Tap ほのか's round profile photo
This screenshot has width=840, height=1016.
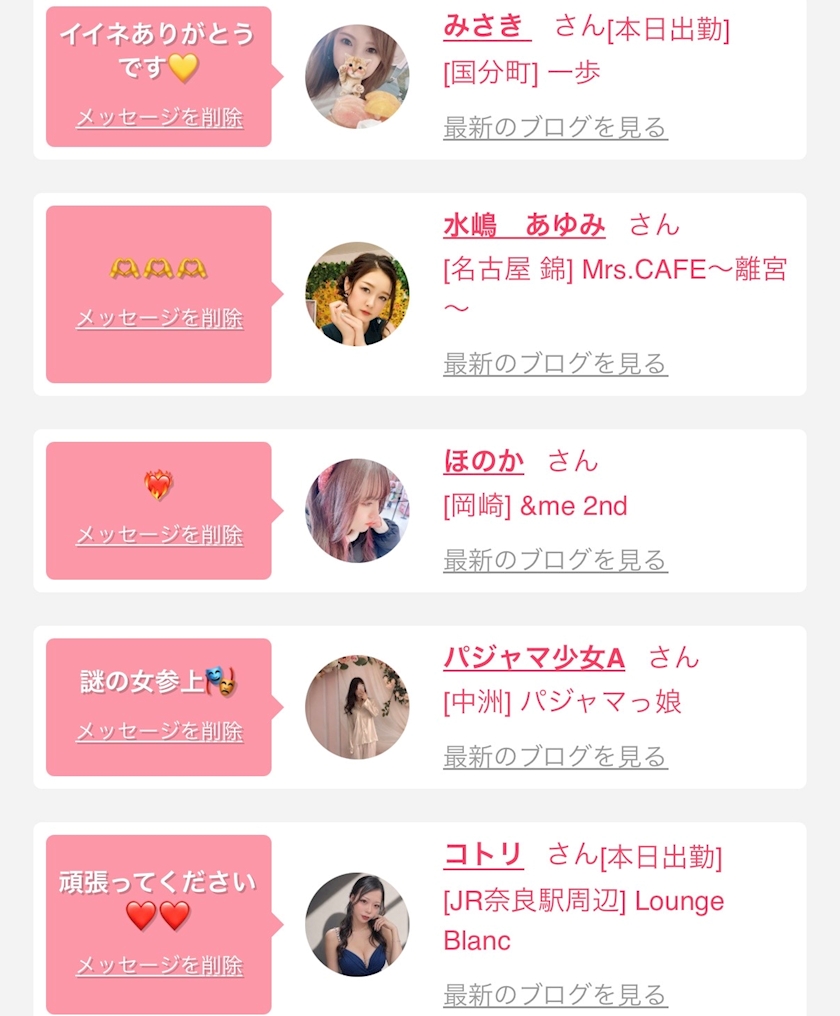[357, 511]
